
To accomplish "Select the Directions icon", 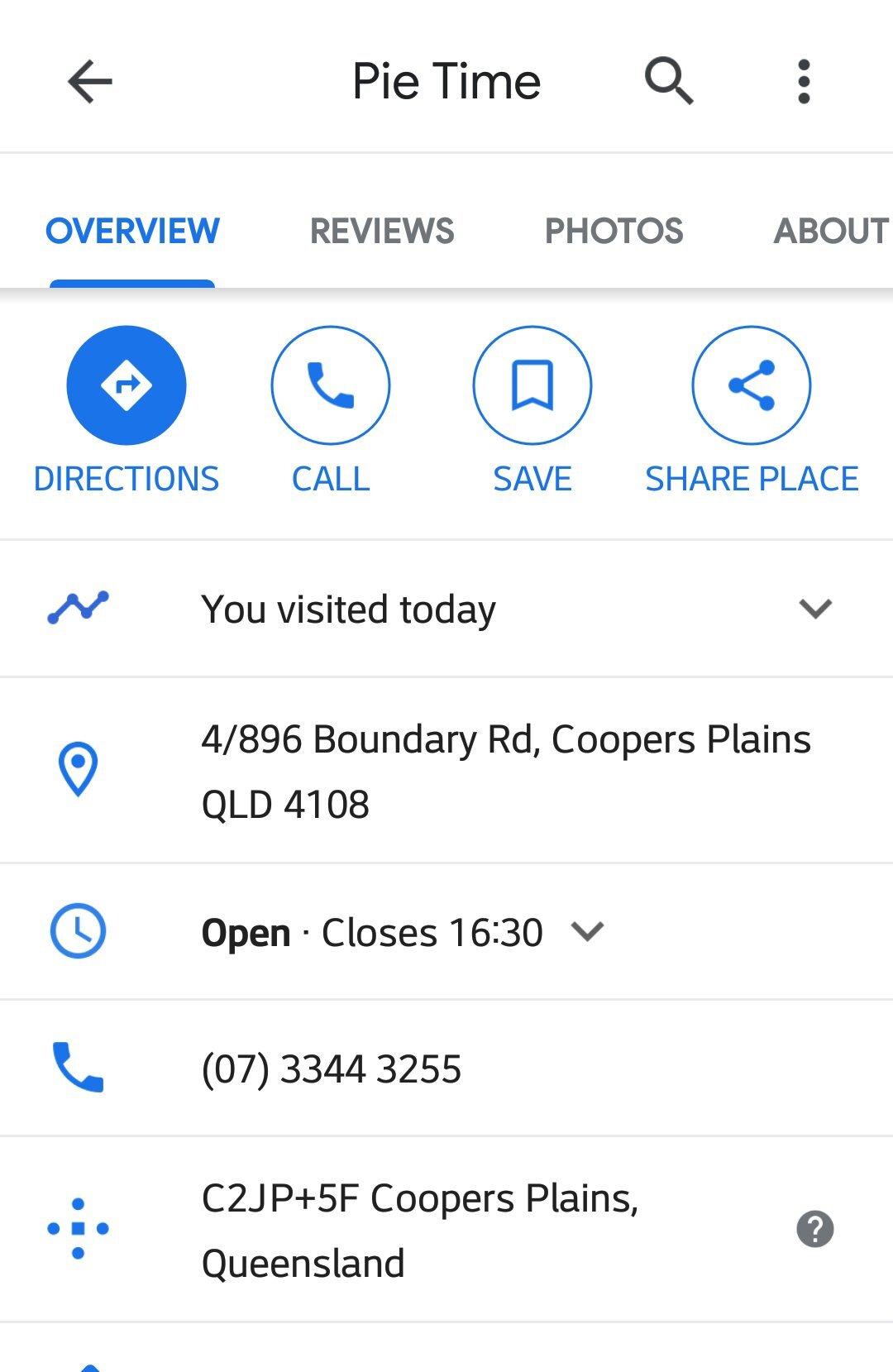I will tap(126, 385).
